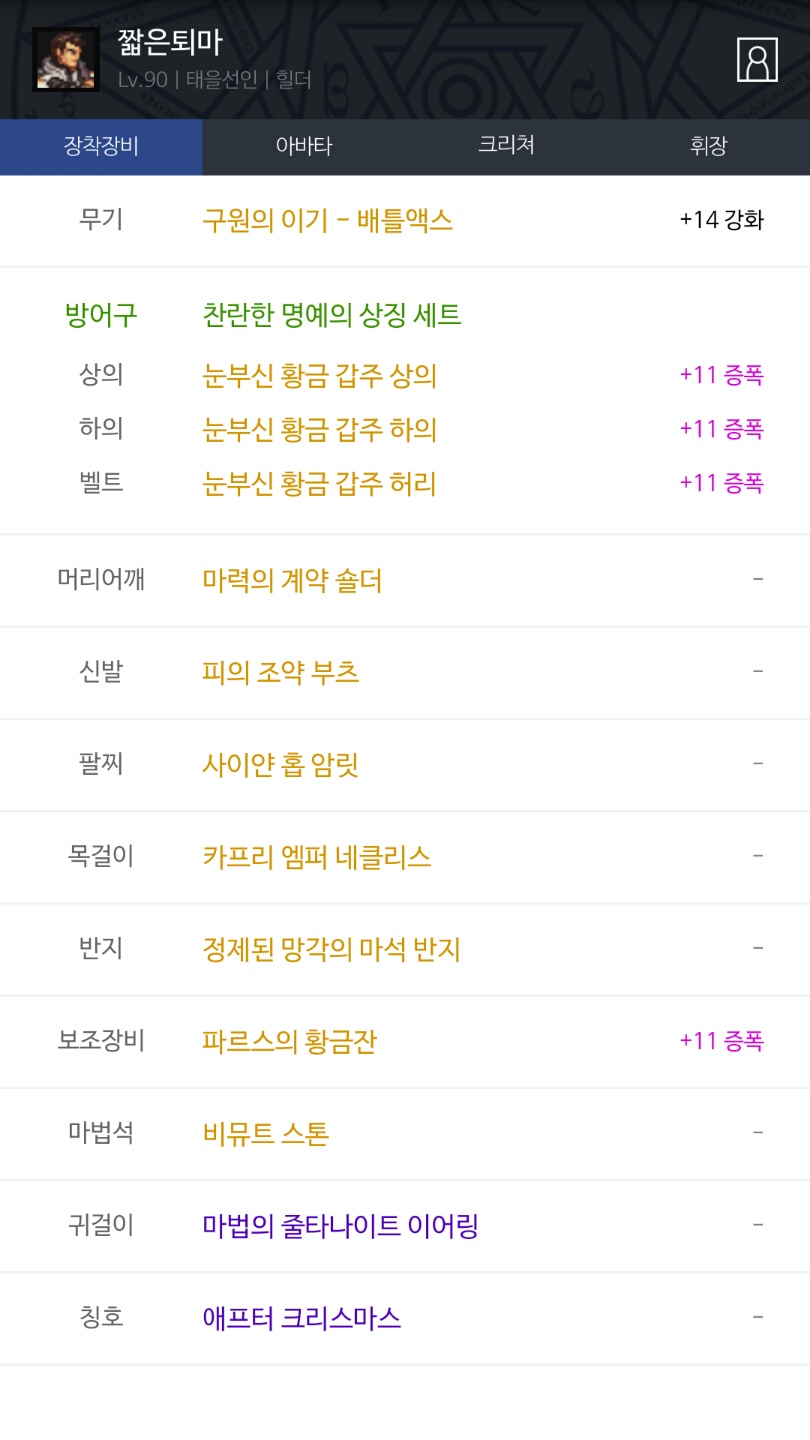View 눈부신 황금 갑주 하의 details
Viewport: 810px width, 1440px height.
(320, 430)
